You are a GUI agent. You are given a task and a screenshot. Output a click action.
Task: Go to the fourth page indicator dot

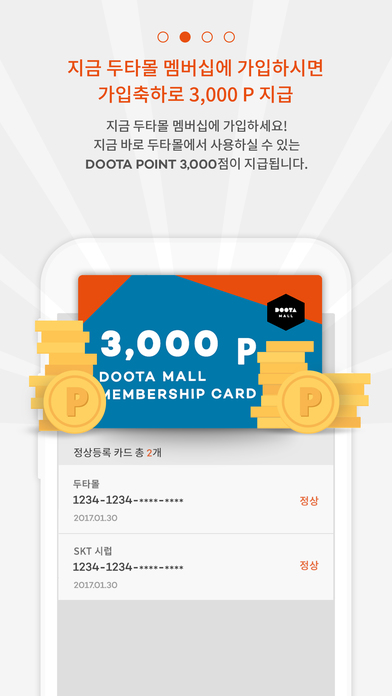pos(229,37)
